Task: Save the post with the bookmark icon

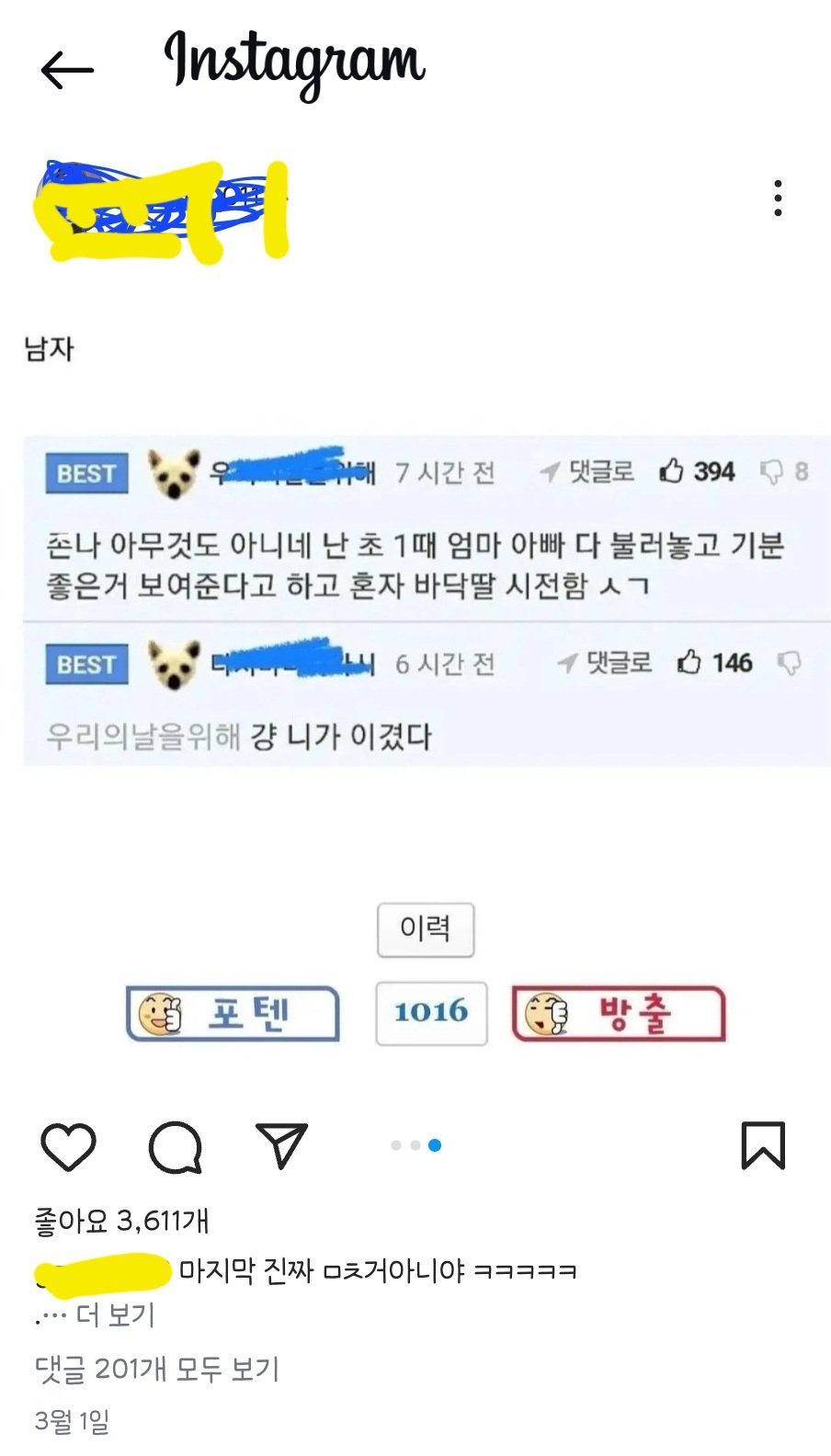Action: 763,1145
